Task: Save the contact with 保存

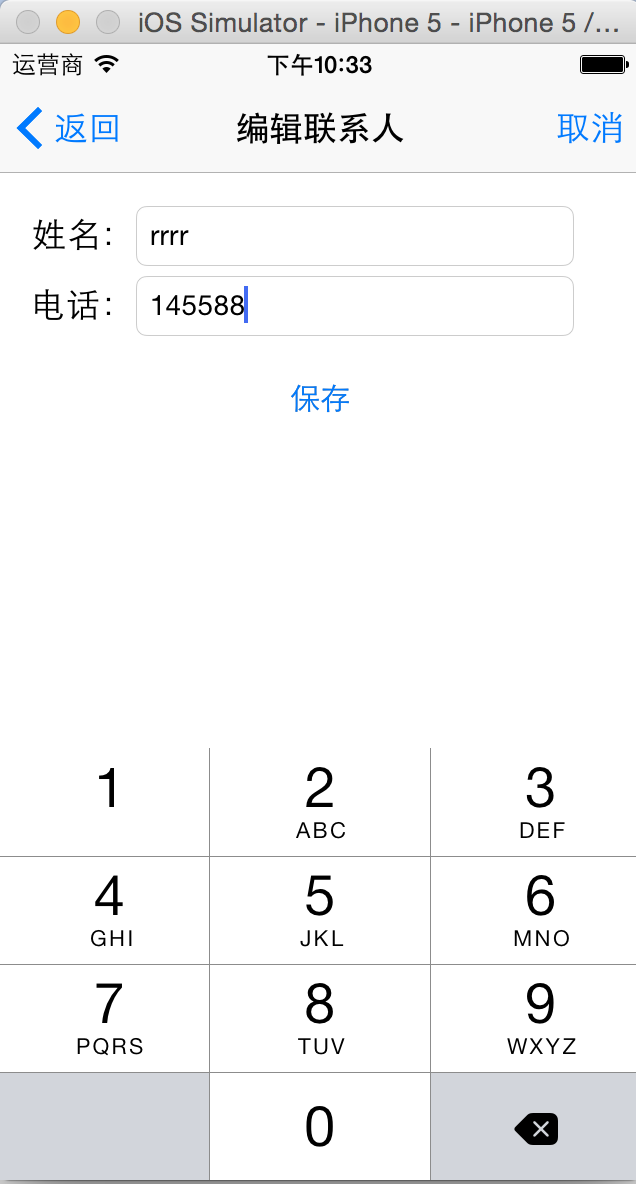Action: [x=320, y=398]
